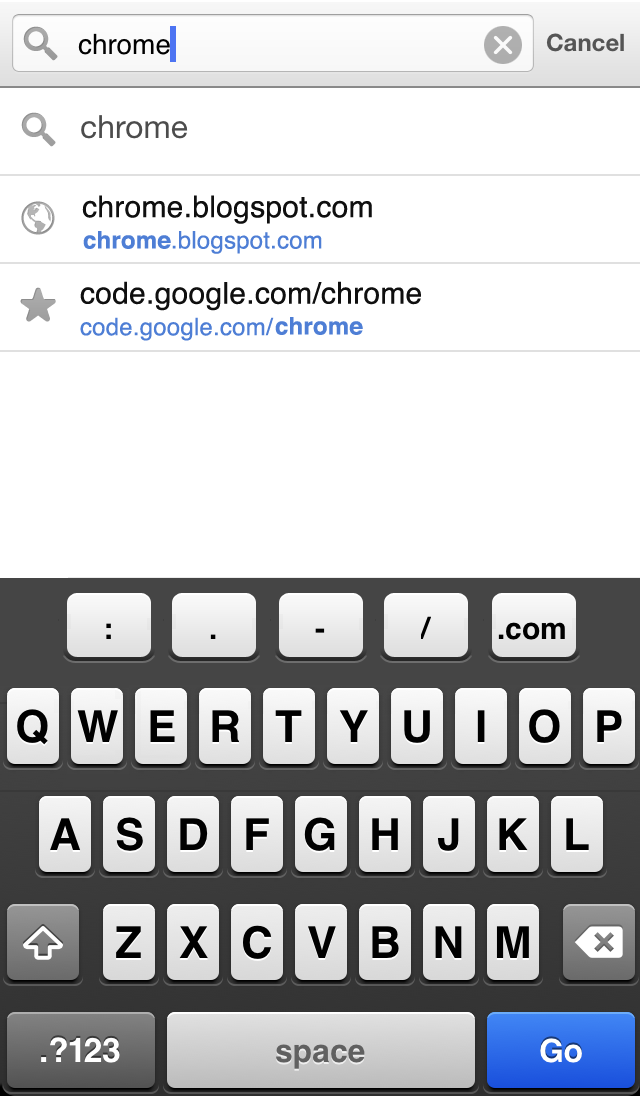Insert a slash from the shortcut row
The width and height of the screenshot is (640, 1096).
tap(426, 627)
